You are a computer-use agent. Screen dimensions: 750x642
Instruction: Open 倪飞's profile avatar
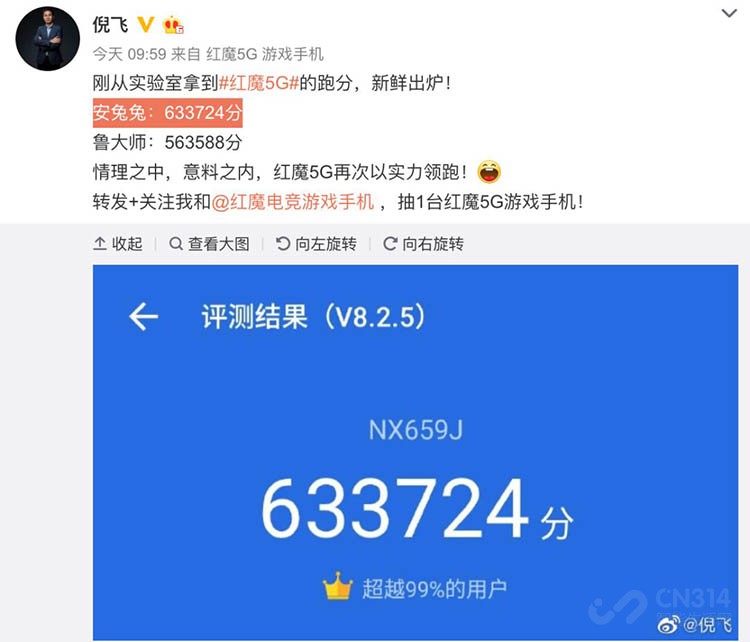coord(46,38)
